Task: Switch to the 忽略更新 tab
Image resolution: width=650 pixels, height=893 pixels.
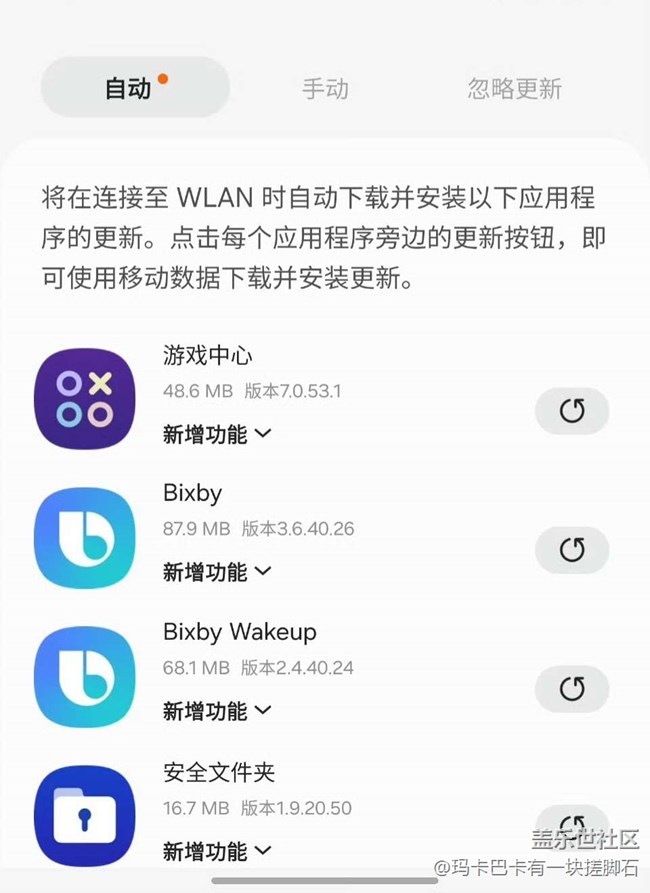Action: (514, 89)
